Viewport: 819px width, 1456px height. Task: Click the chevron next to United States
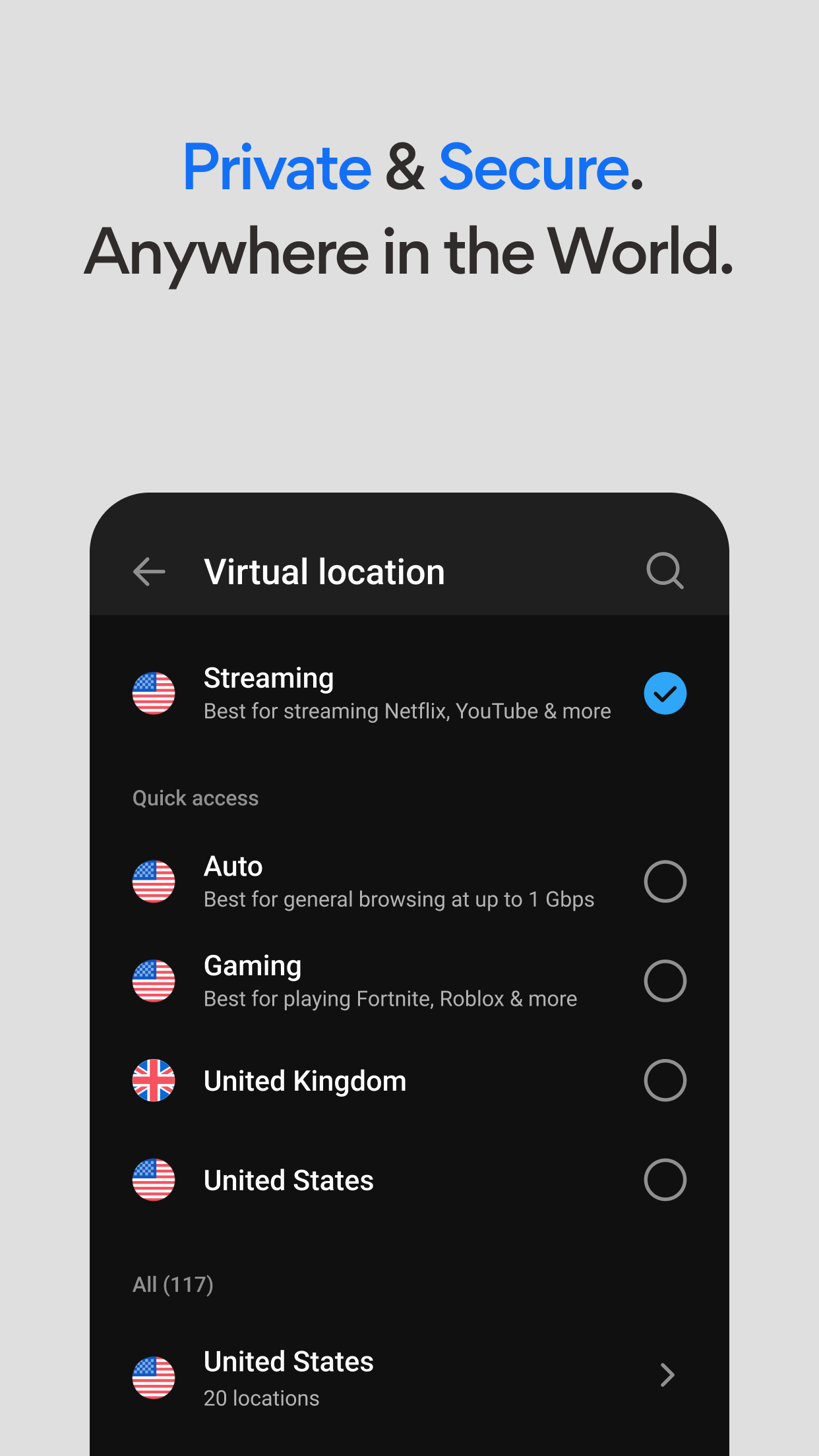667,1376
